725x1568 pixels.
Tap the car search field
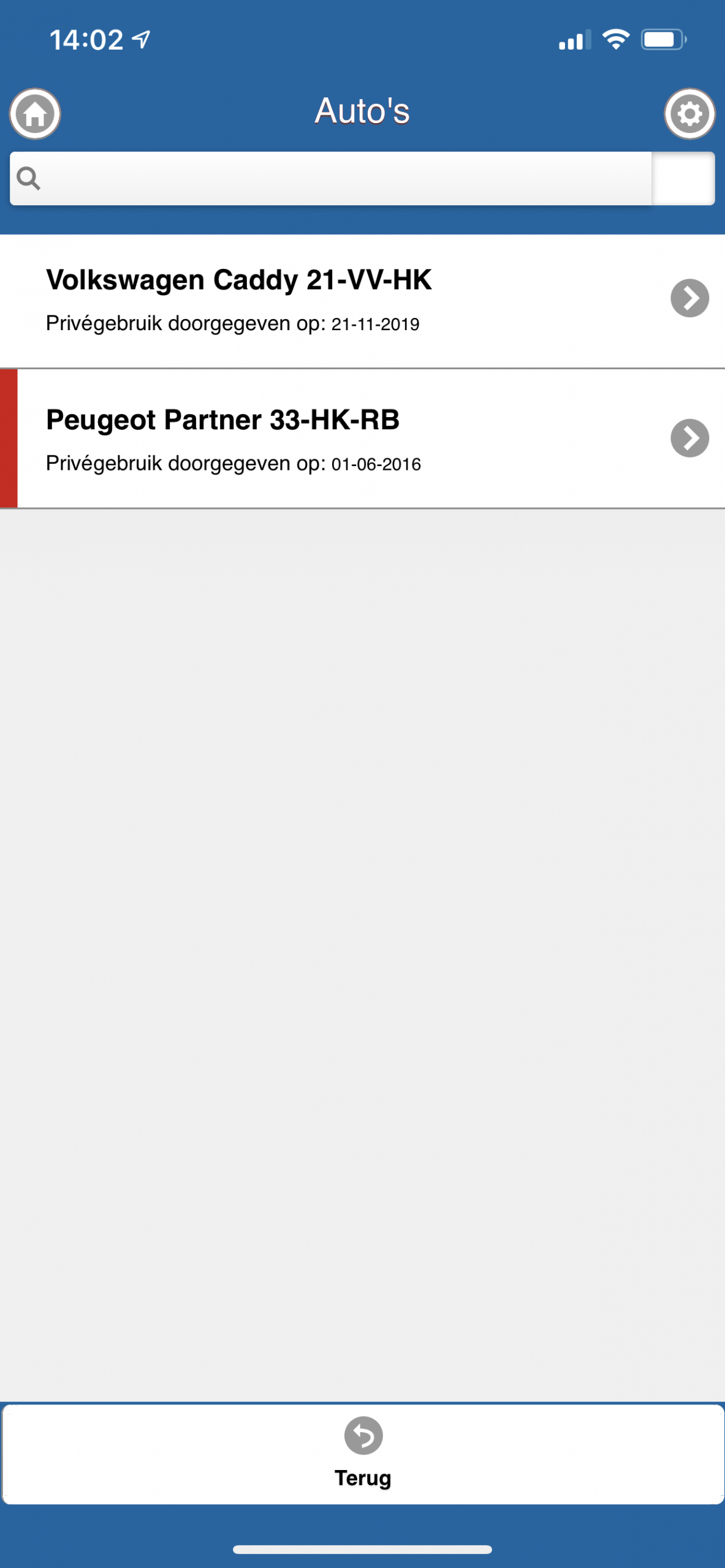(x=343, y=178)
